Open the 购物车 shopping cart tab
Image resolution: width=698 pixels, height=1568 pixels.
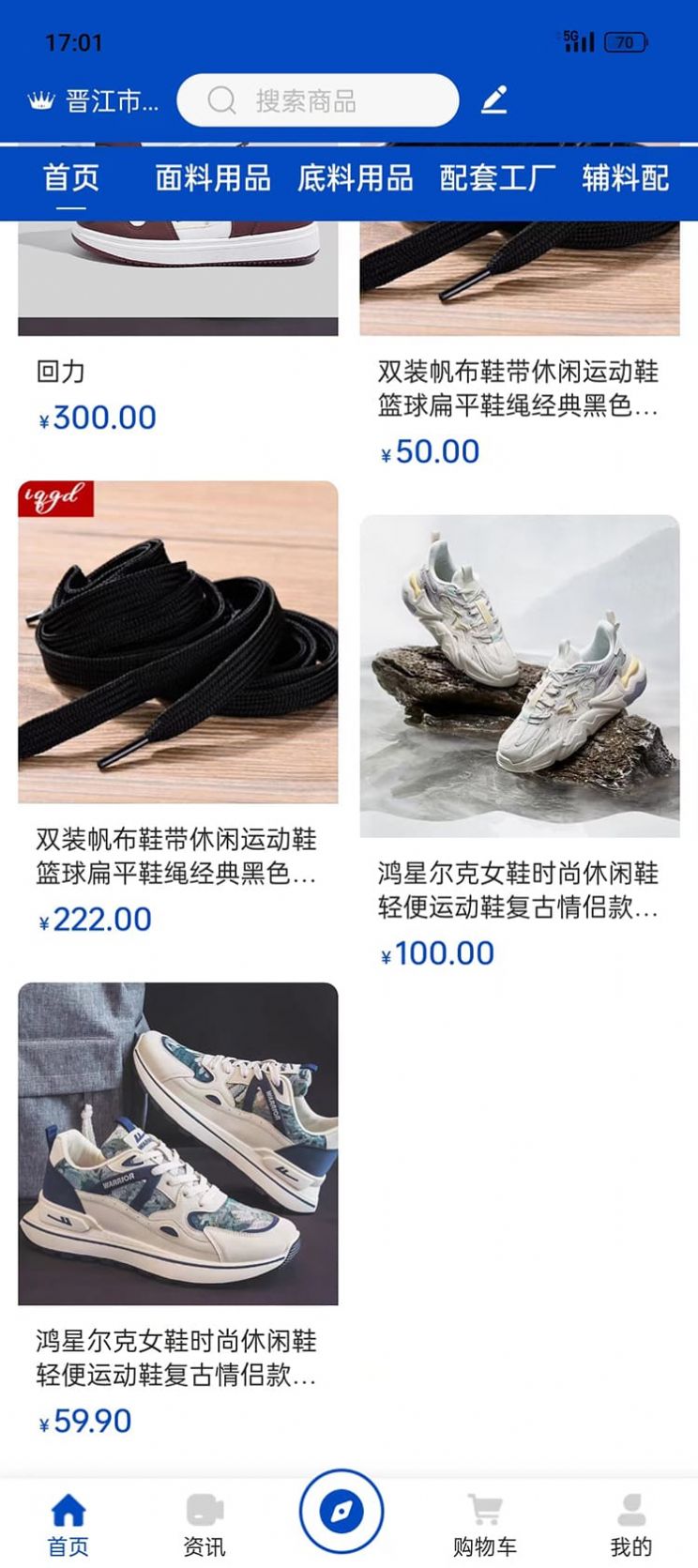pyautogui.click(x=484, y=1524)
